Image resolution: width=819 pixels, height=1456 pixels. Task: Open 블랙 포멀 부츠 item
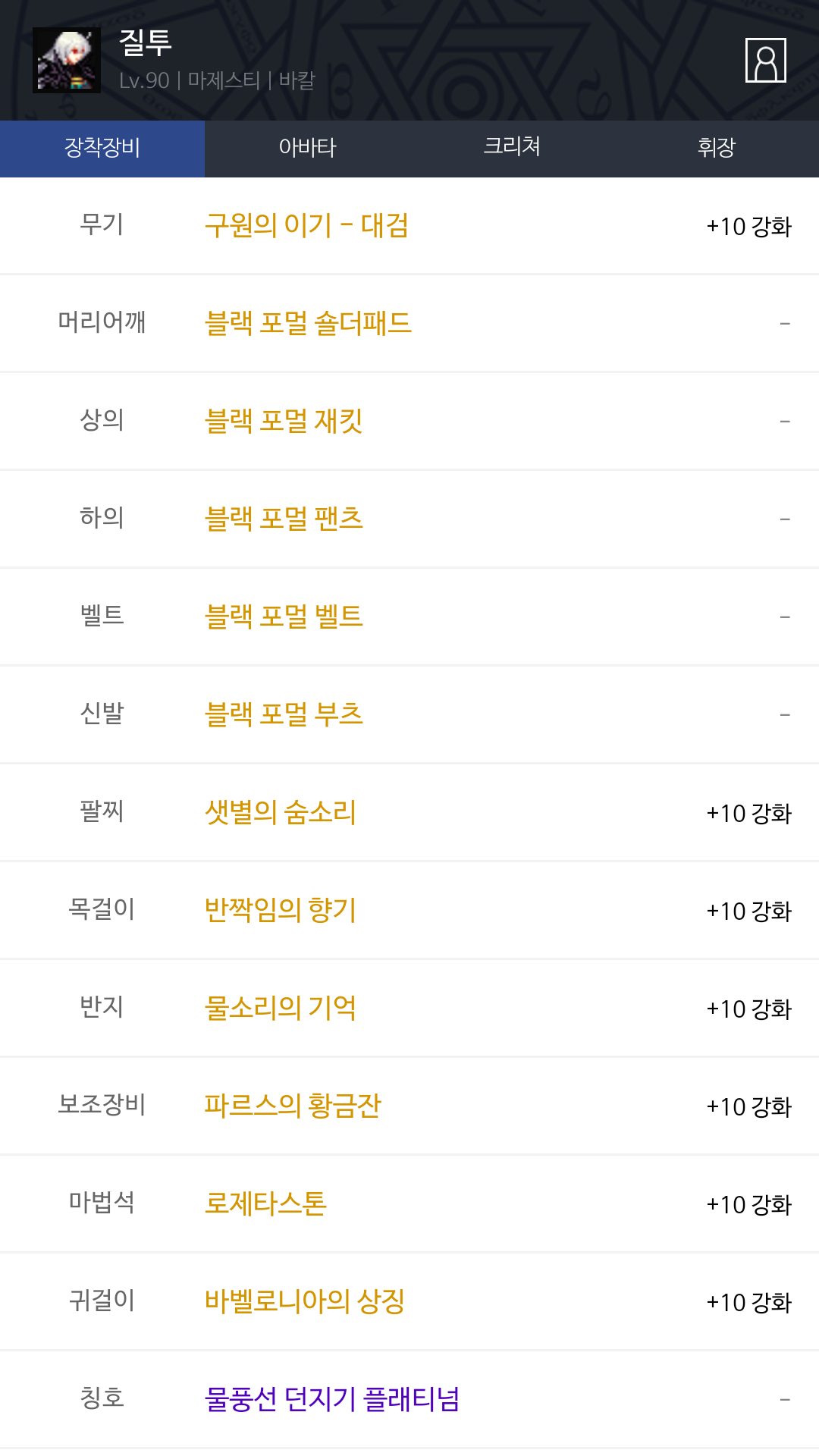point(284,714)
